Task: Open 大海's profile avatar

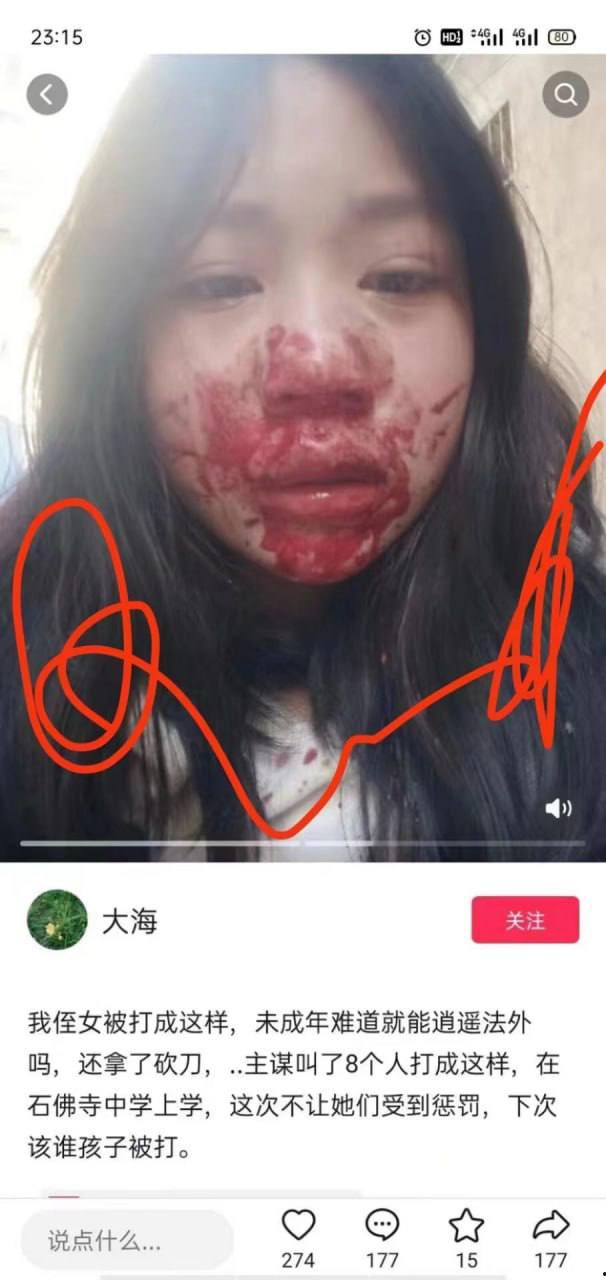Action: coord(56,920)
